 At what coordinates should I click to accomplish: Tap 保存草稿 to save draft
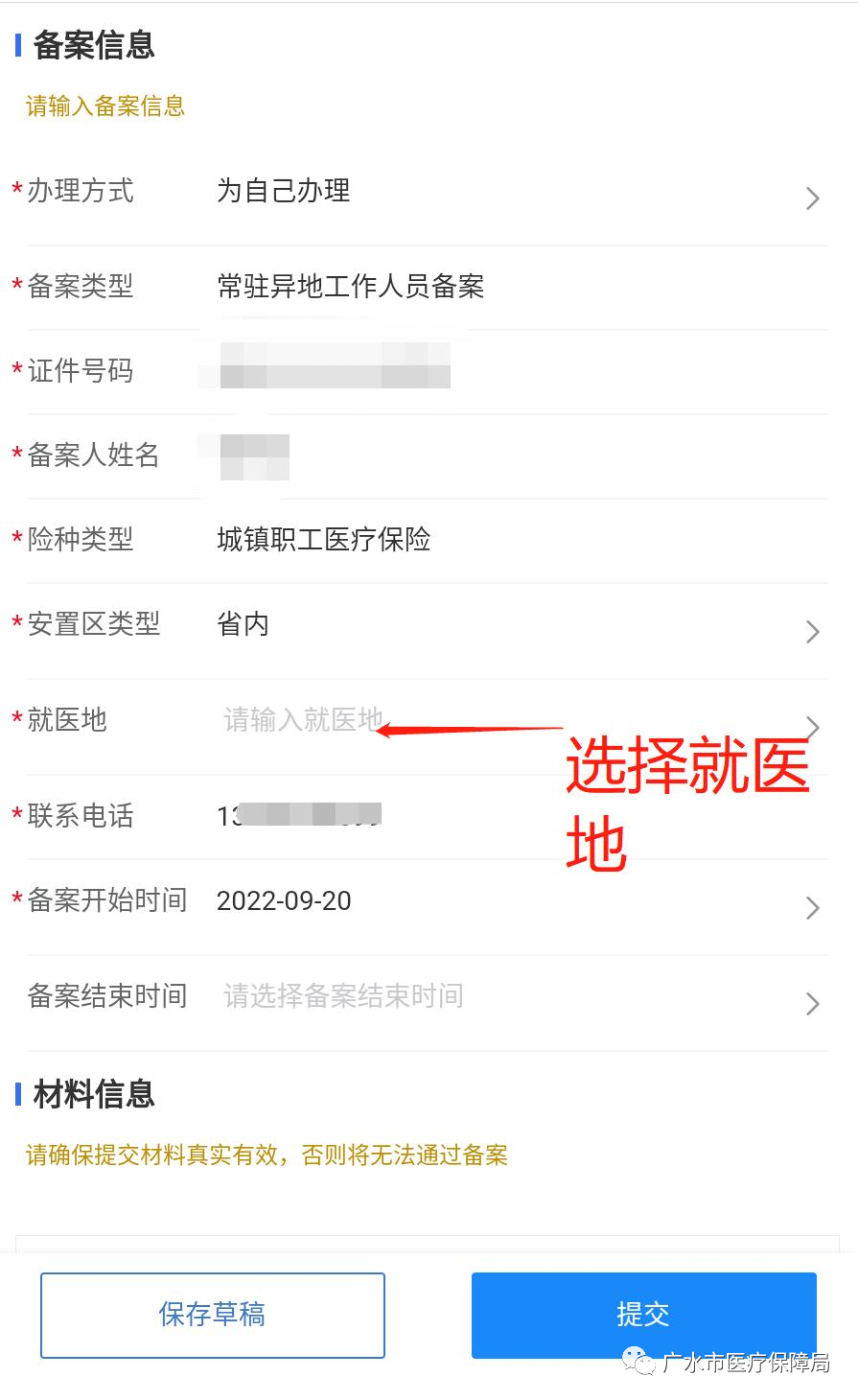click(x=213, y=1315)
